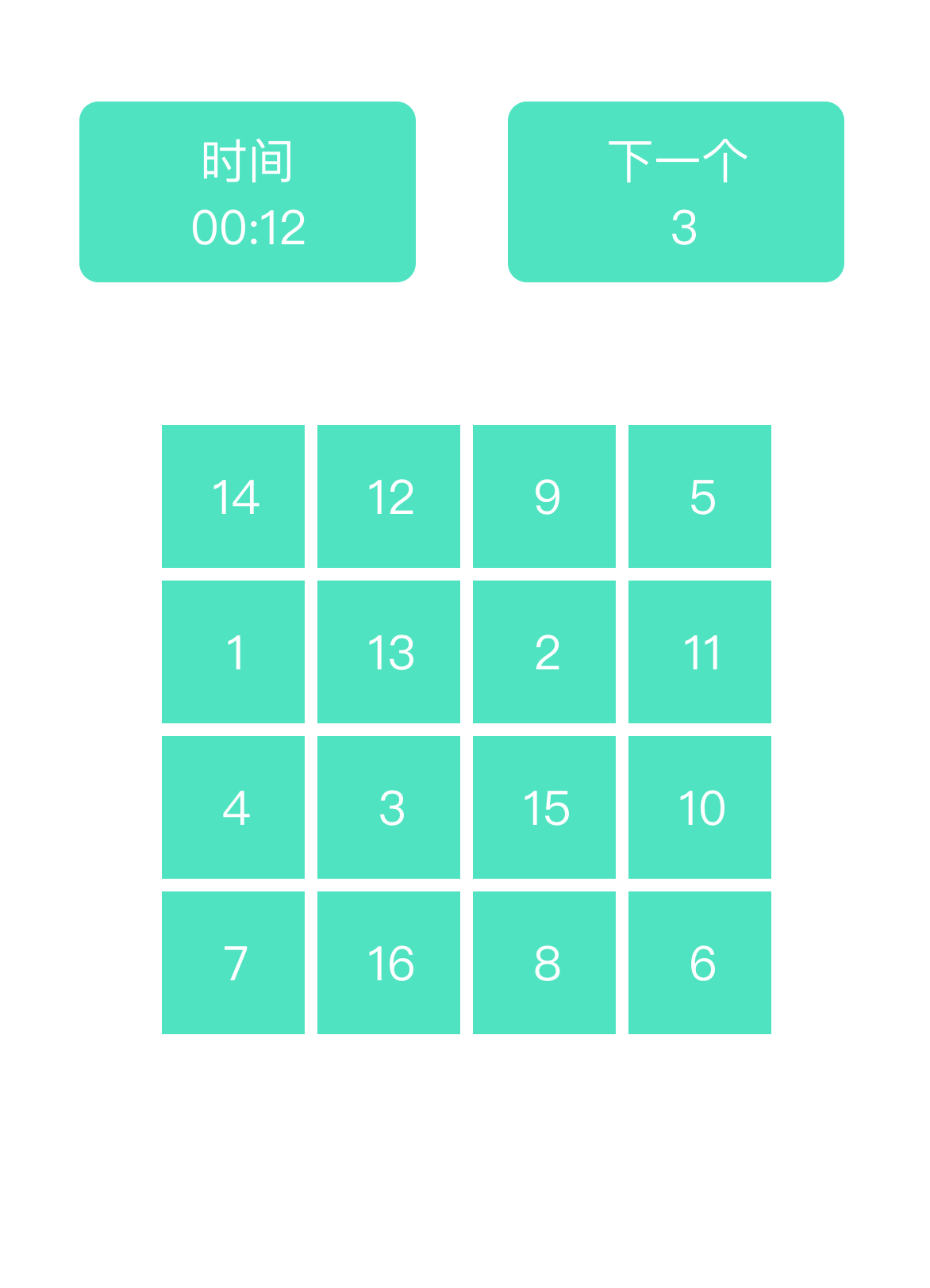Choose the number 9 tile
This screenshot has width=930, height=1288.
544,496
